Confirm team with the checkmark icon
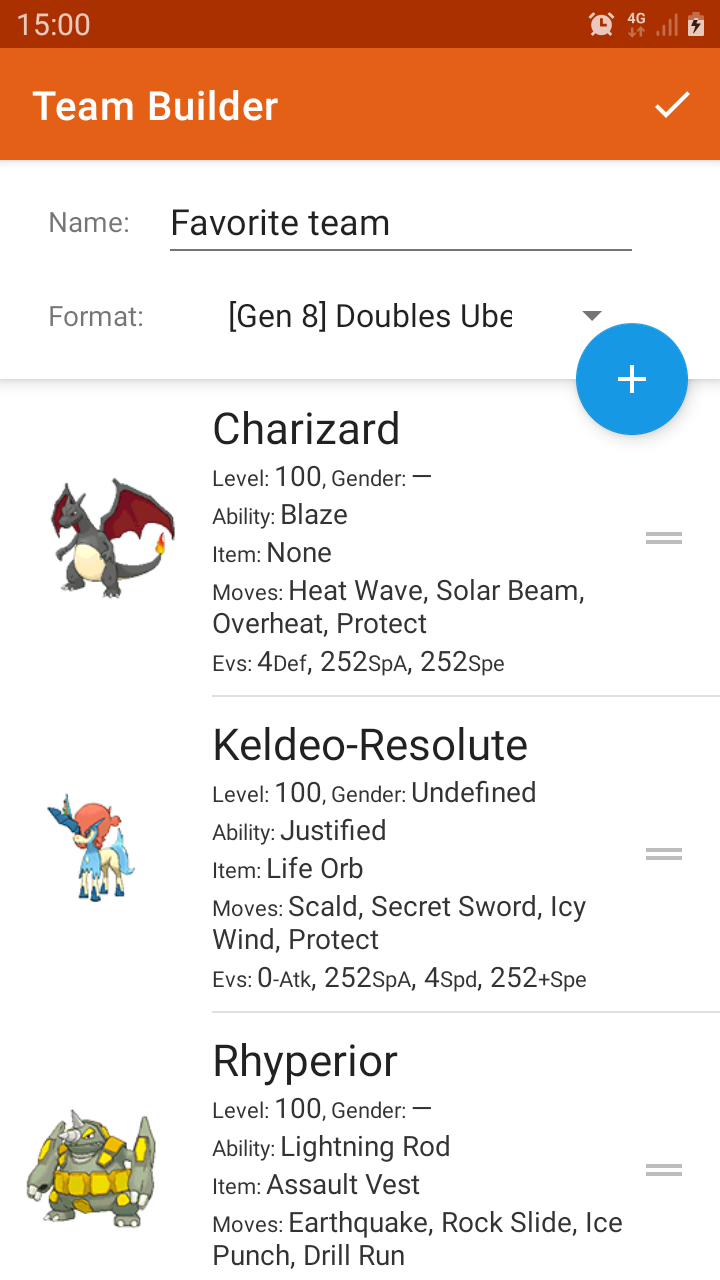The image size is (720, 1280). [672, 104]
